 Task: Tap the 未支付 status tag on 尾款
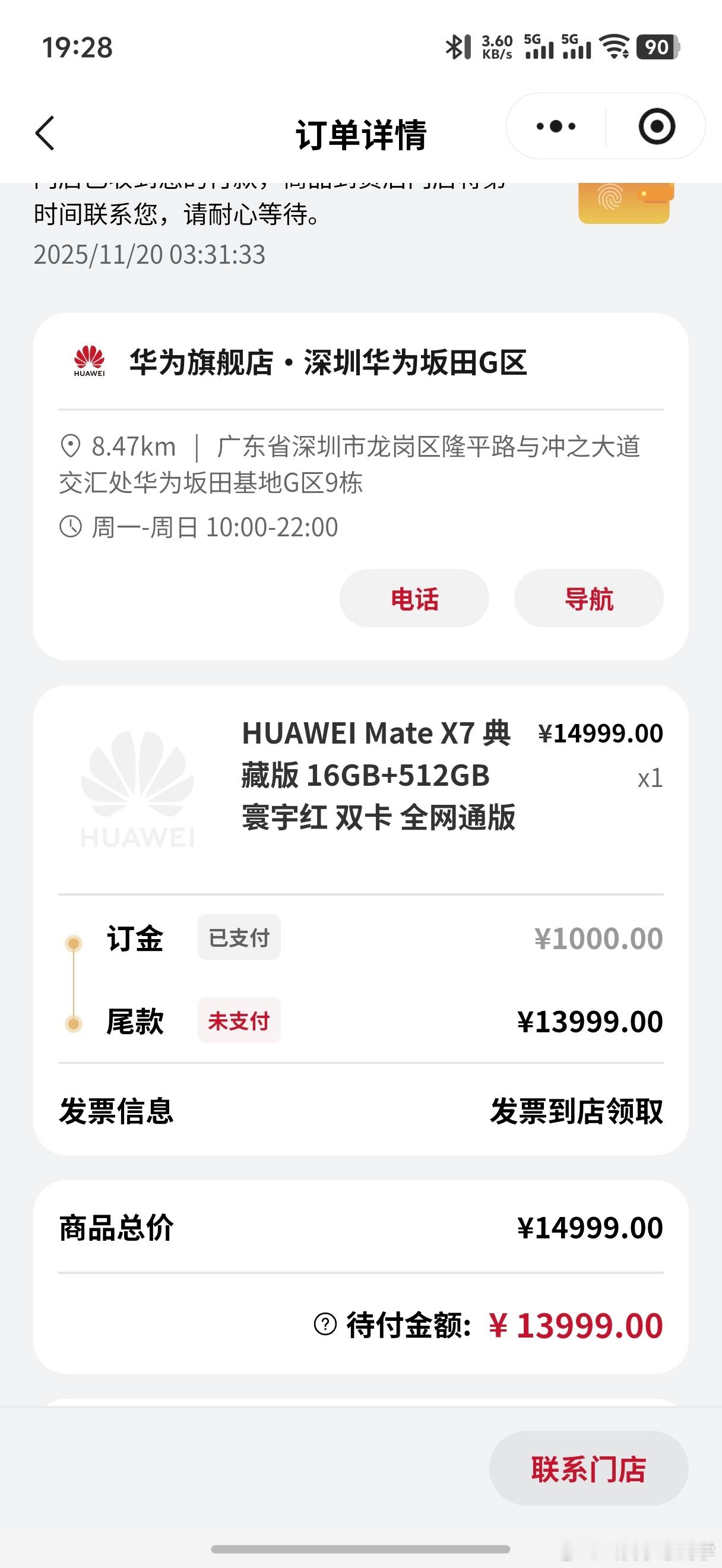(x=239, y=1021)
